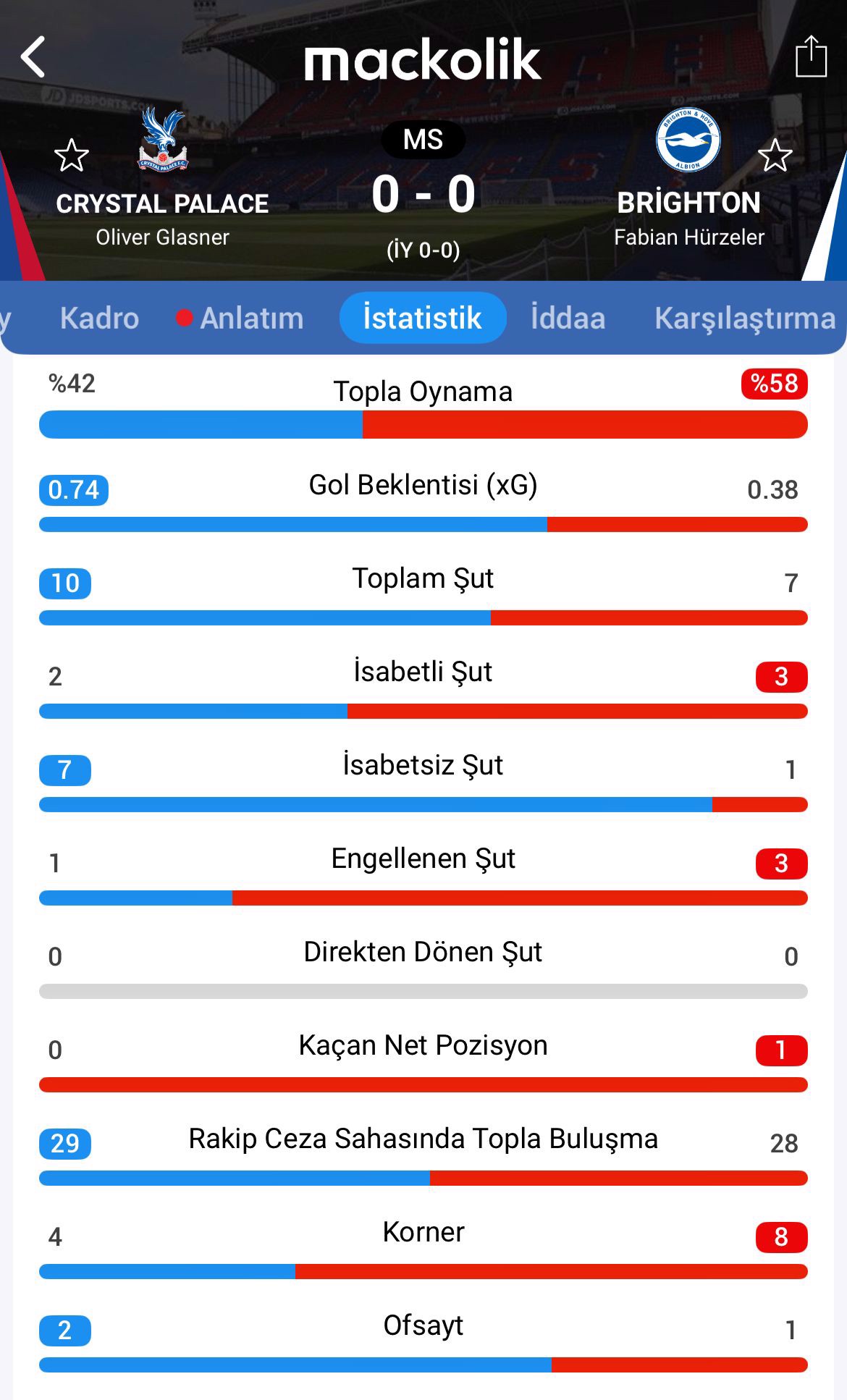Screen dimensions: 847x1400
Task: Open the Karşılaştırma tab
Action: tap(744, 319)
